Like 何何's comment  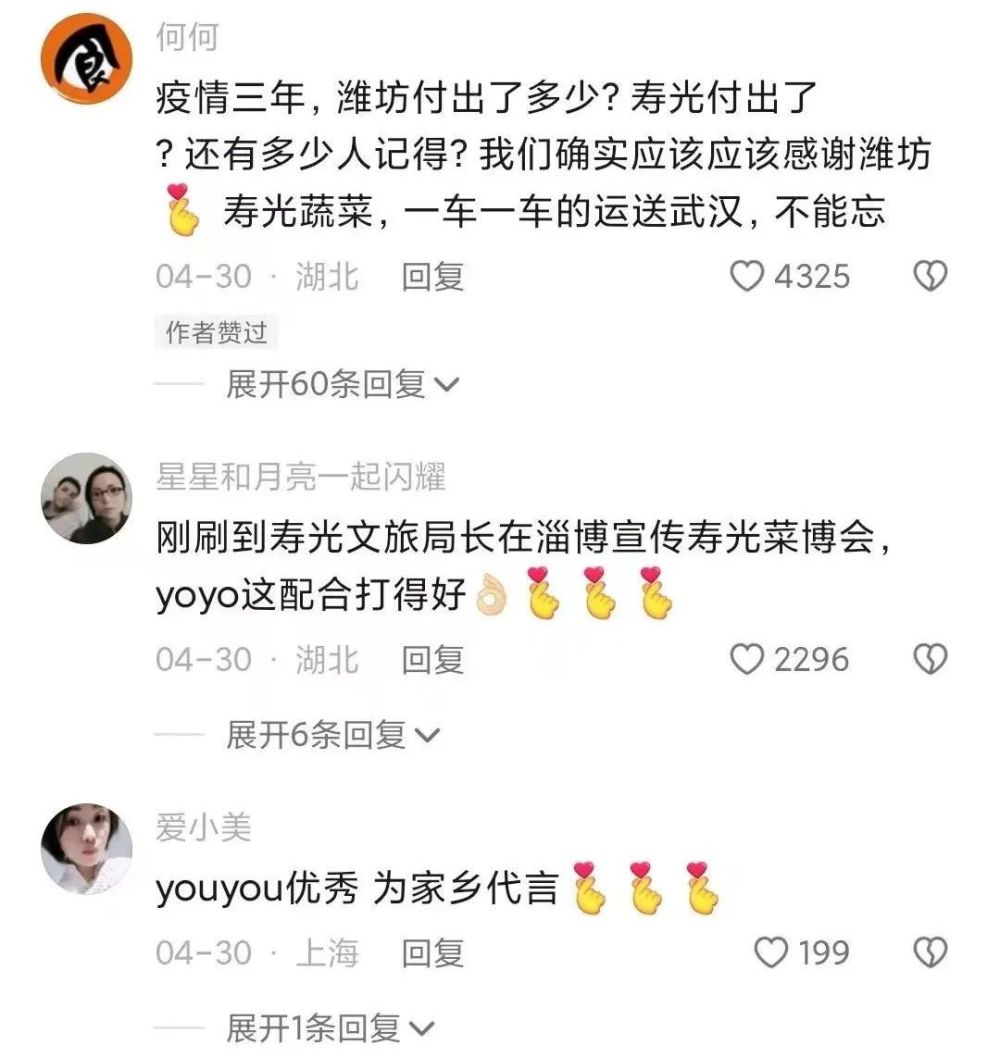click(x=746, y=276)
